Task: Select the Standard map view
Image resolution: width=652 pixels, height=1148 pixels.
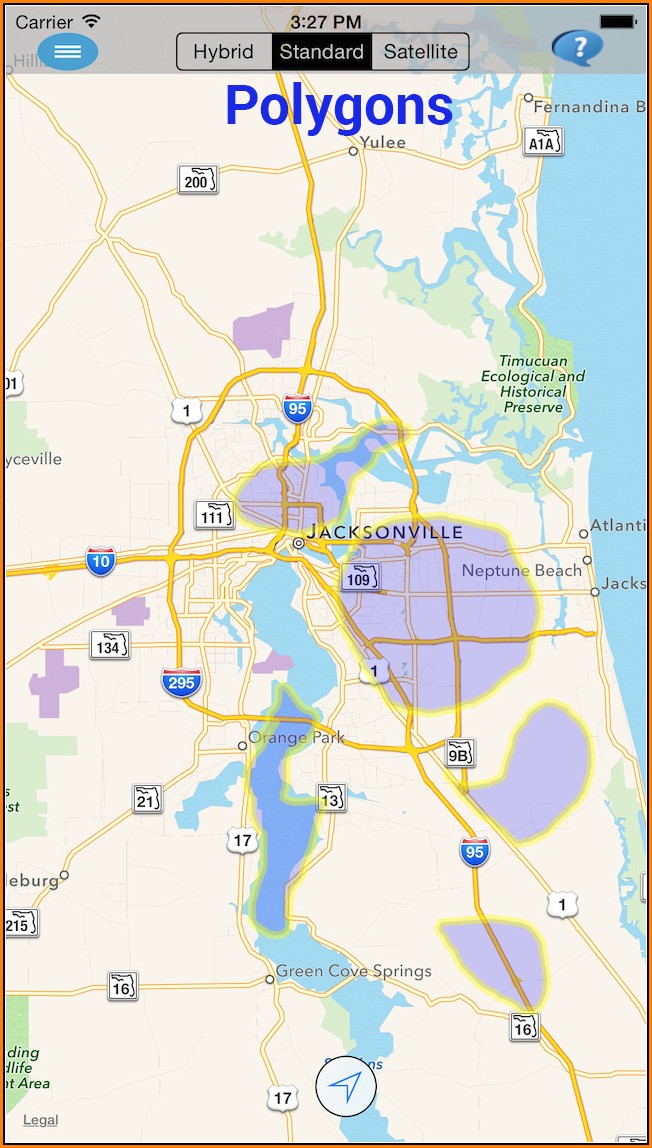Action: tap(321, 52)
